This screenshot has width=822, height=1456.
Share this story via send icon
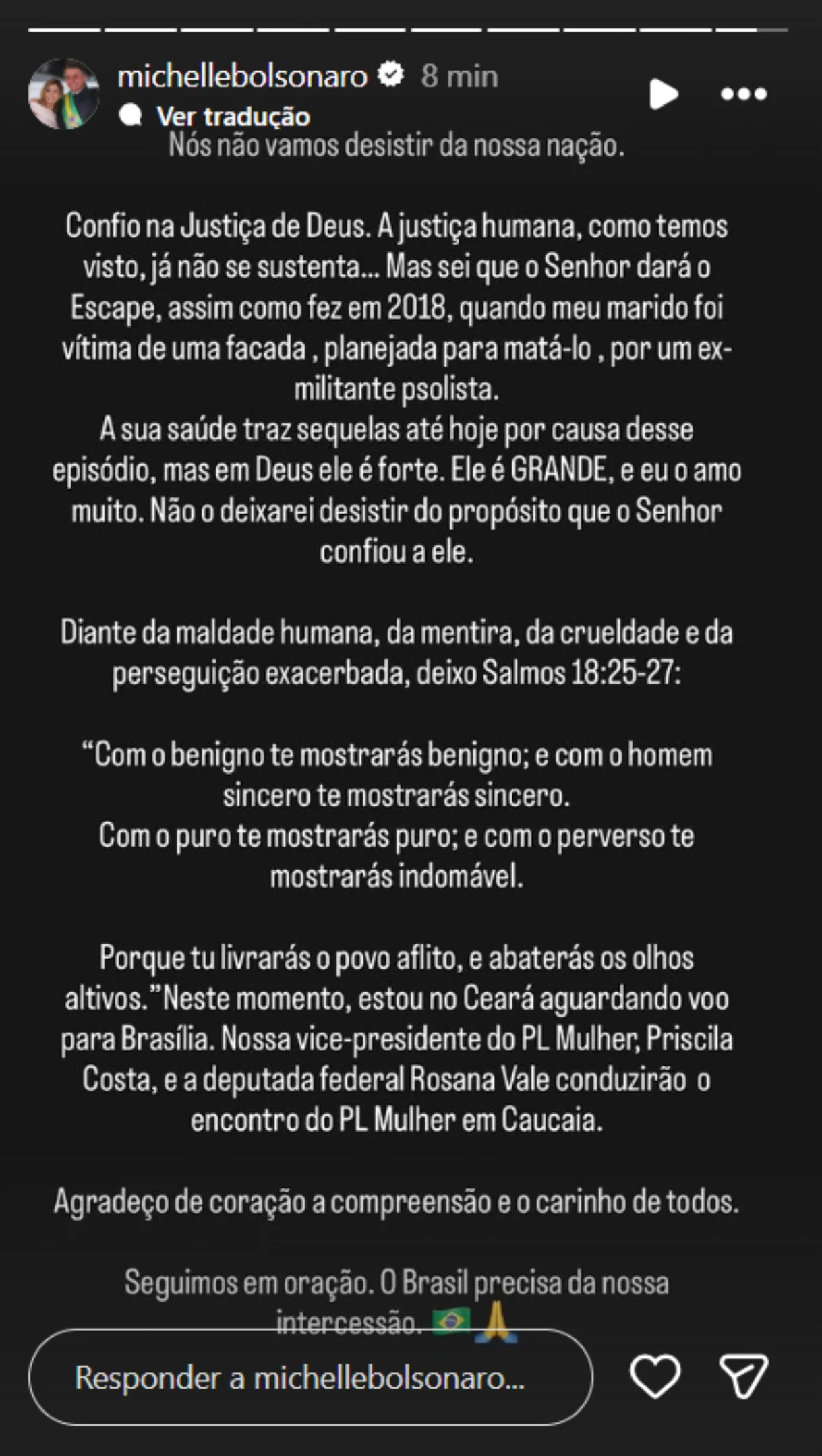coord(744,1376)
